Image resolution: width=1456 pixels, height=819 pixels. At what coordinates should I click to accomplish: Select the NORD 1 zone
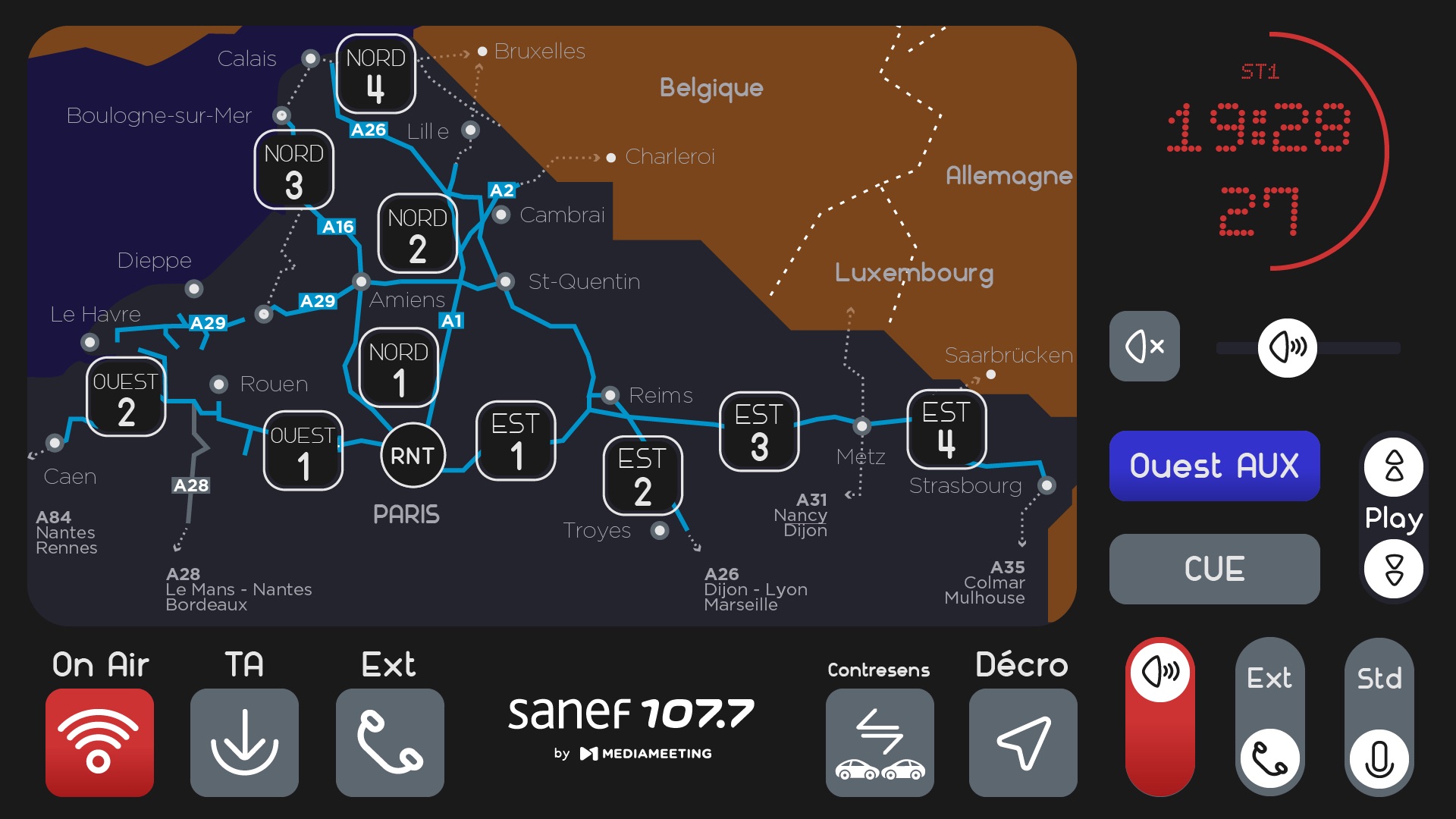click(x=398, y=368)
